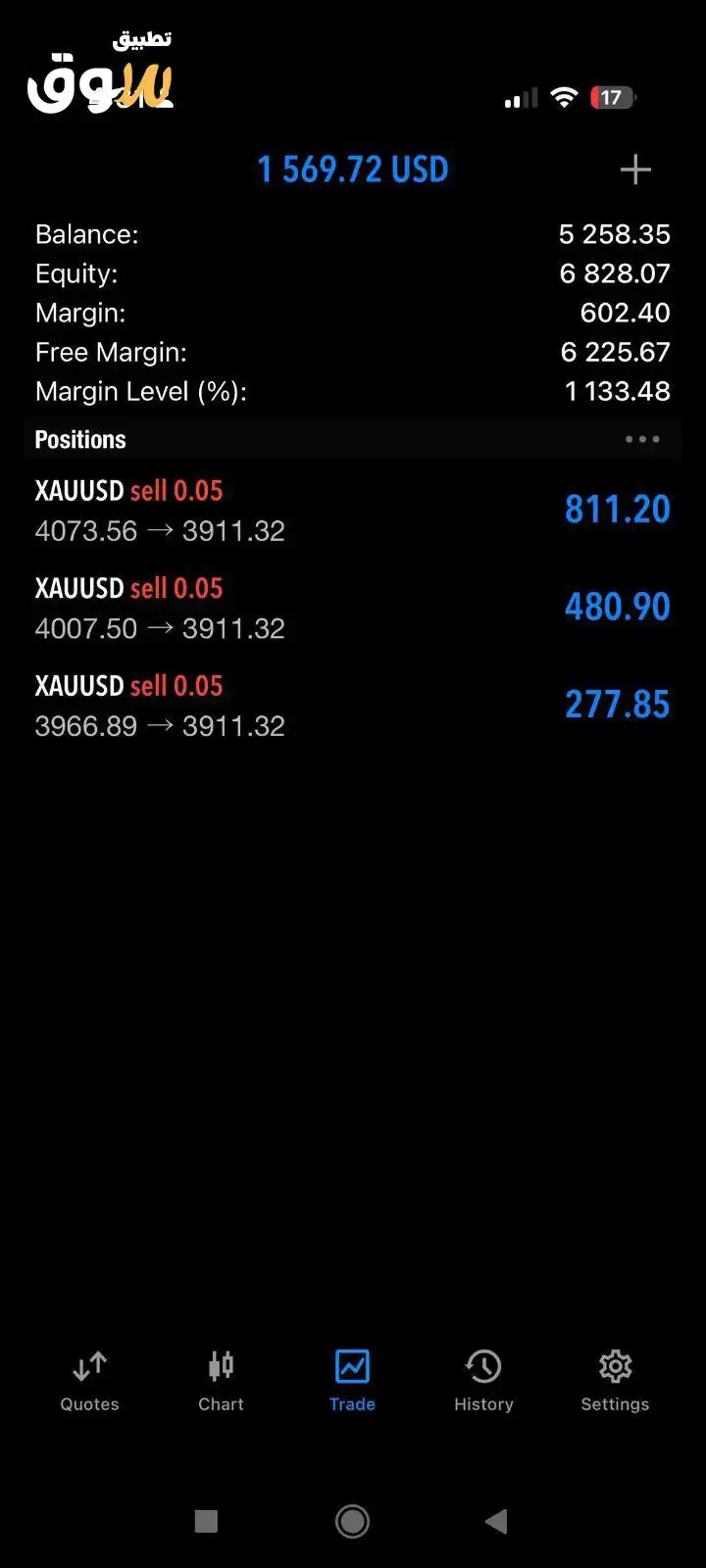The height and width of the screenshot is (1568, 706).
Task: Tap the system back button
Action: tap(496, 1521)
